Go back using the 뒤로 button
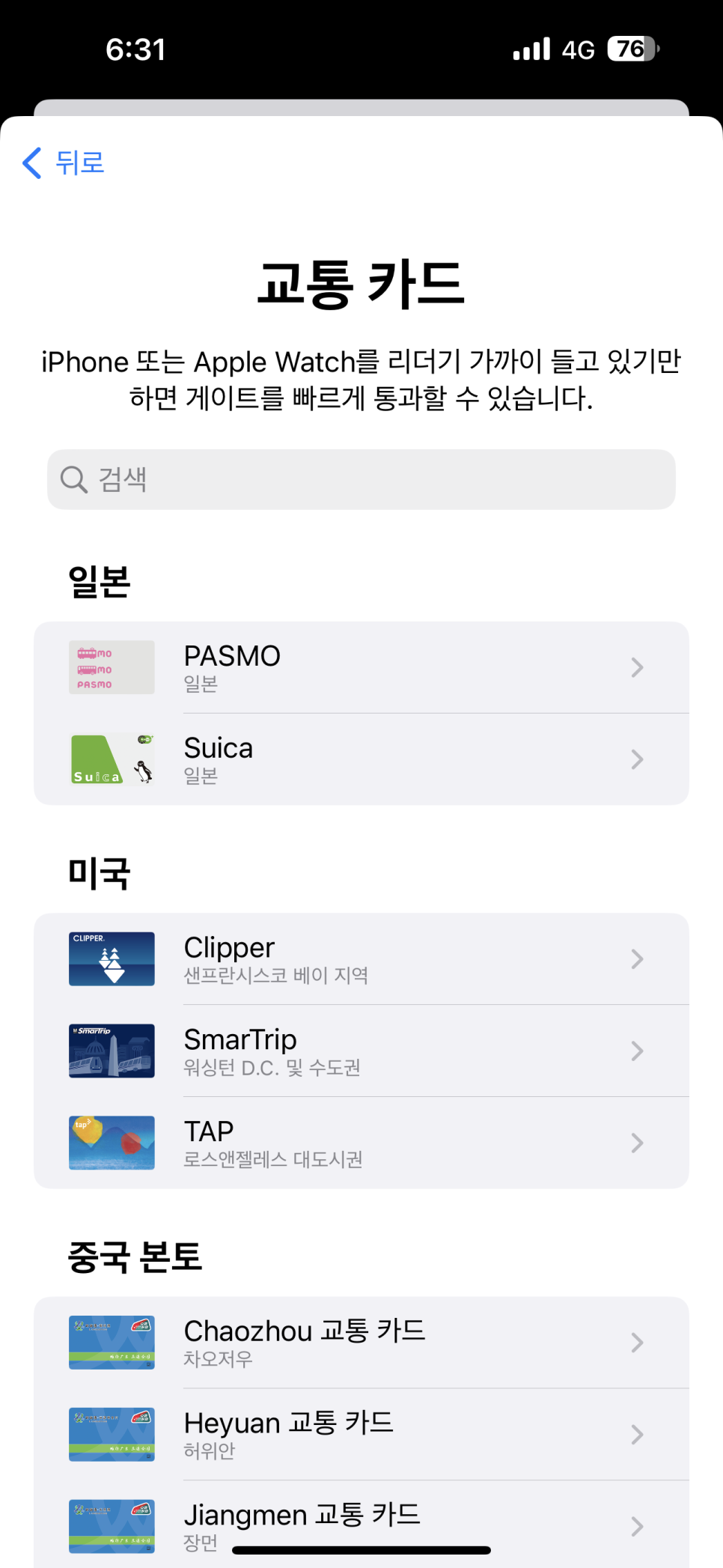The image size is (723, 1568). (64, 162)
